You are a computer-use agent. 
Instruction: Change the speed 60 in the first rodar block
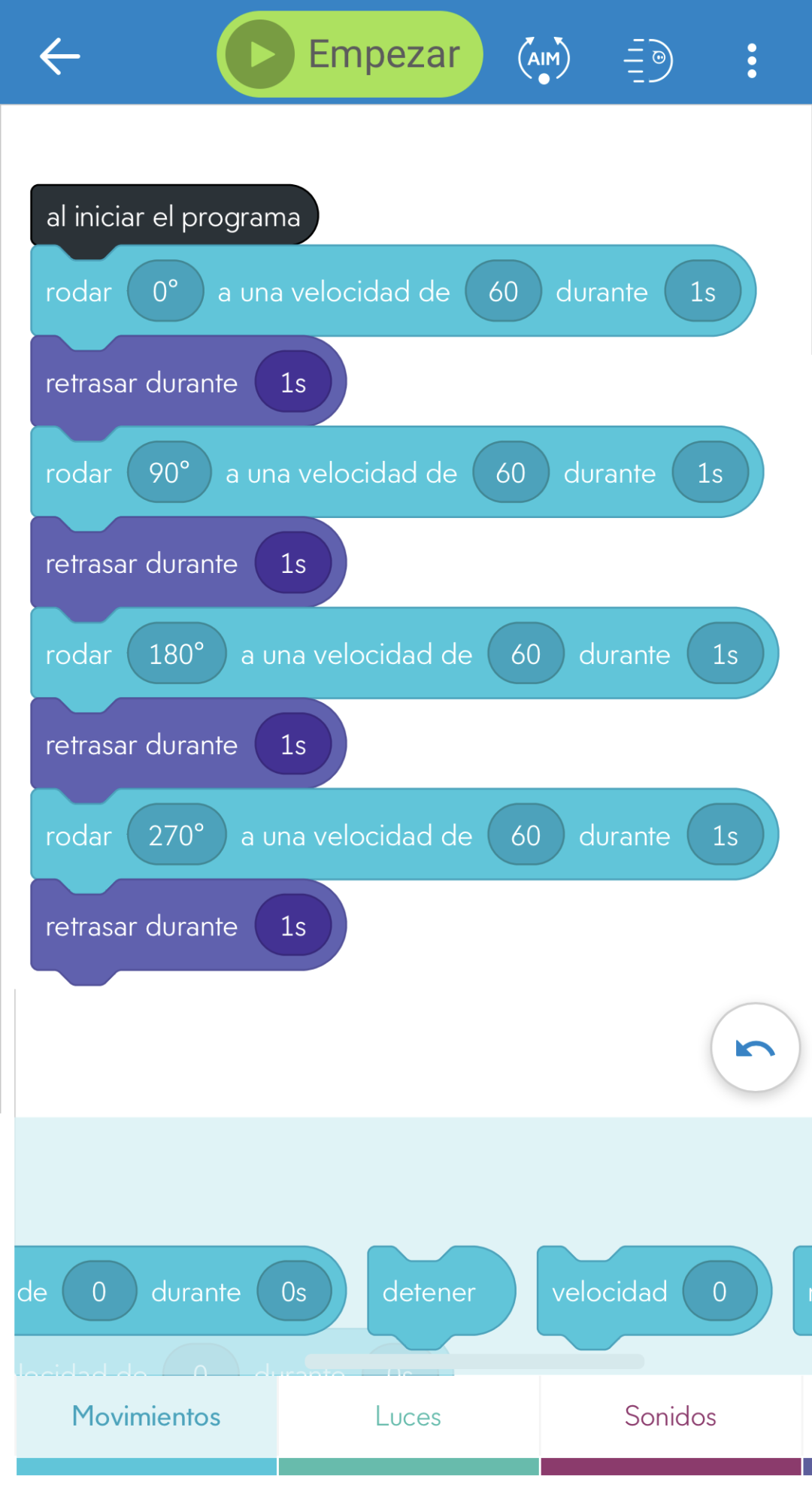pos(502,292)
